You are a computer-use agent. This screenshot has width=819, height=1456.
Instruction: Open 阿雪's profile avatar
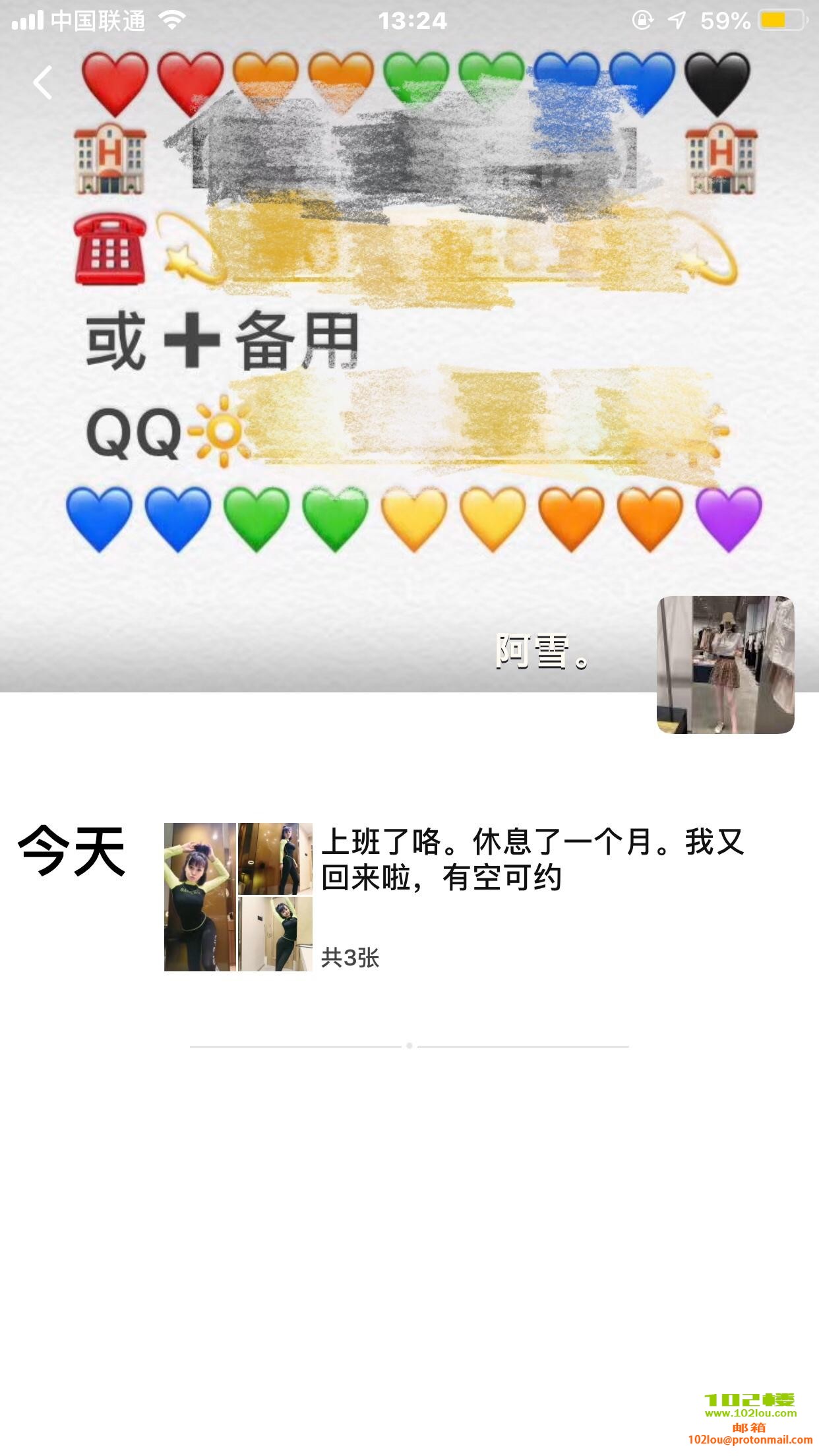725,665
